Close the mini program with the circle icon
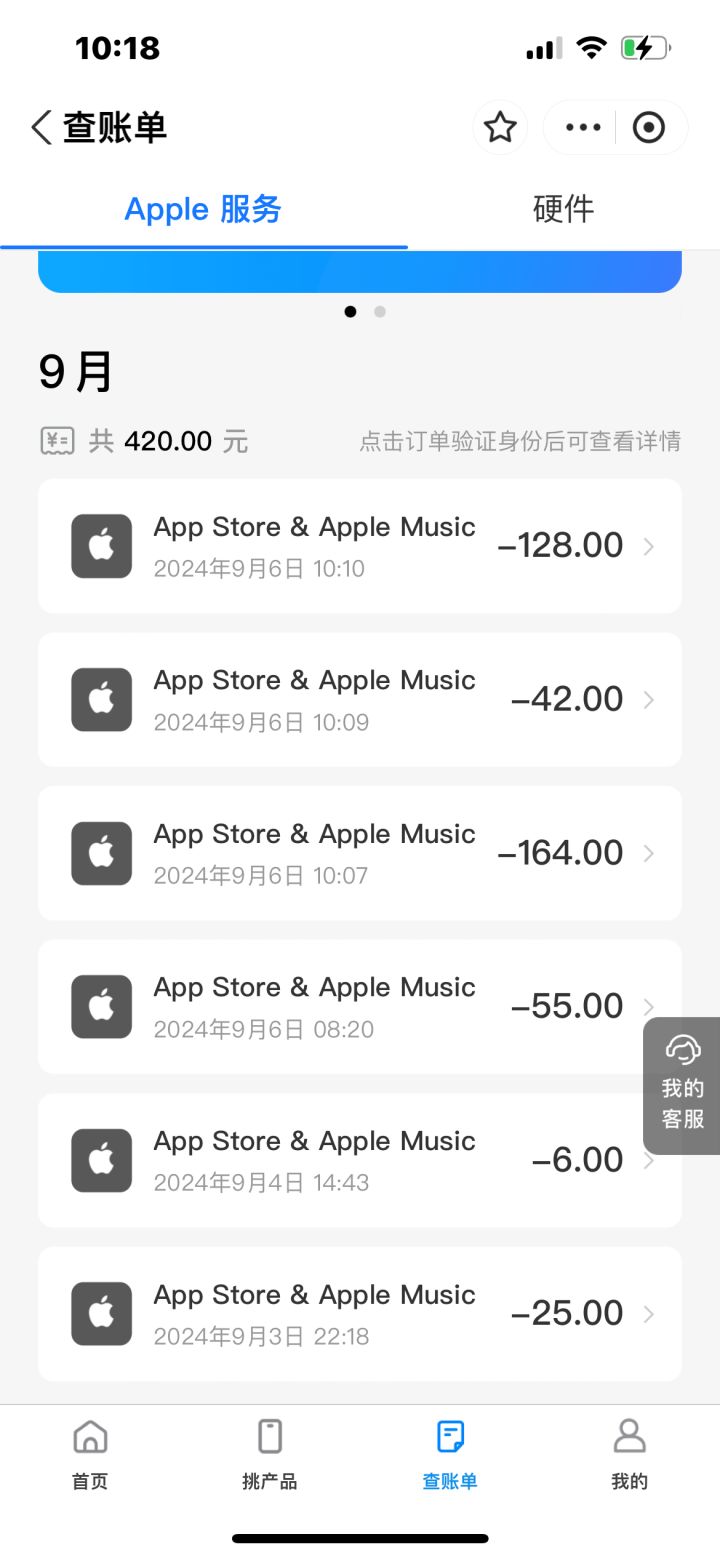This screenshot has height=1558, width=720. [649, 128]
